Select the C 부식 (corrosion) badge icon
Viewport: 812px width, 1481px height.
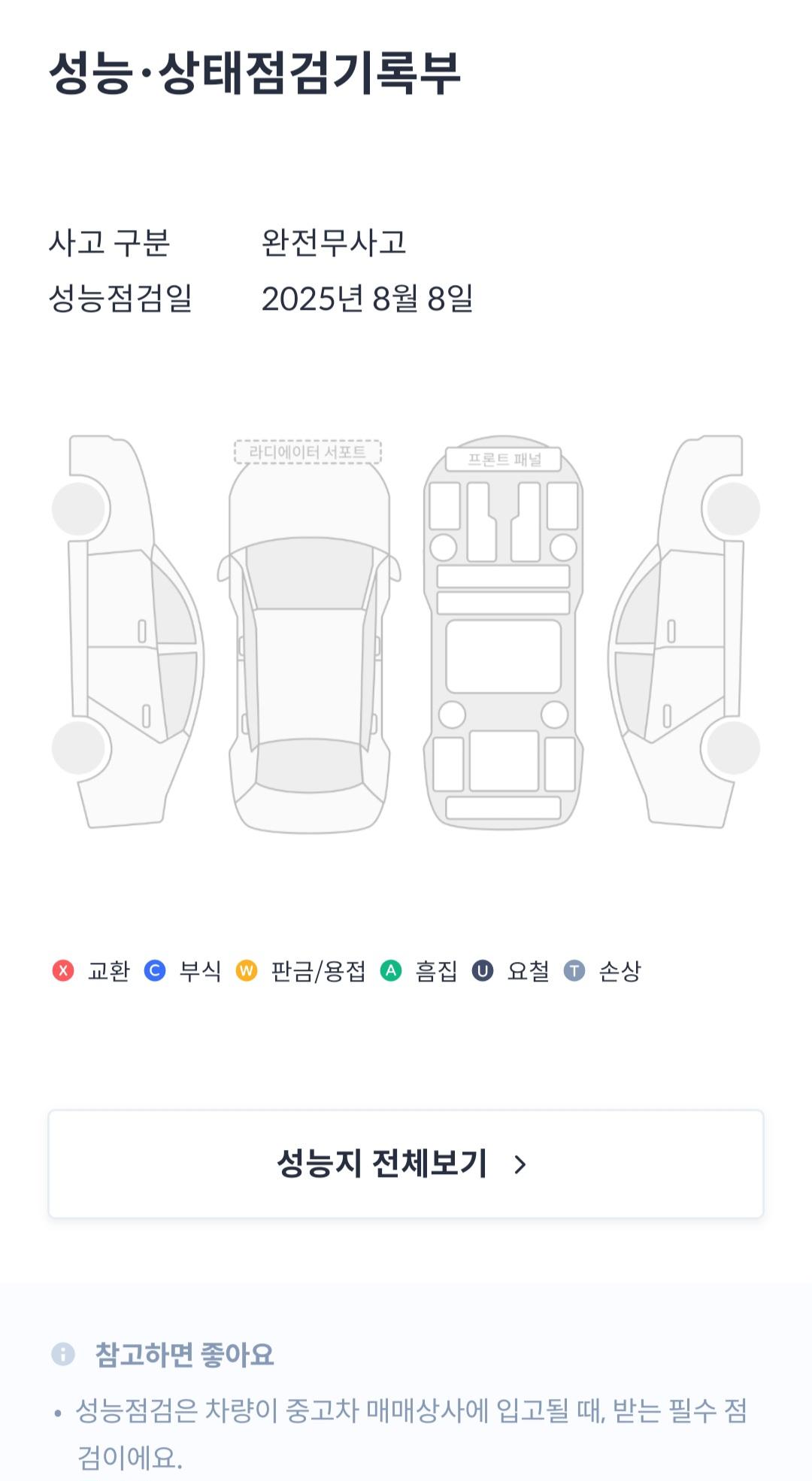(x=155, y=971)
